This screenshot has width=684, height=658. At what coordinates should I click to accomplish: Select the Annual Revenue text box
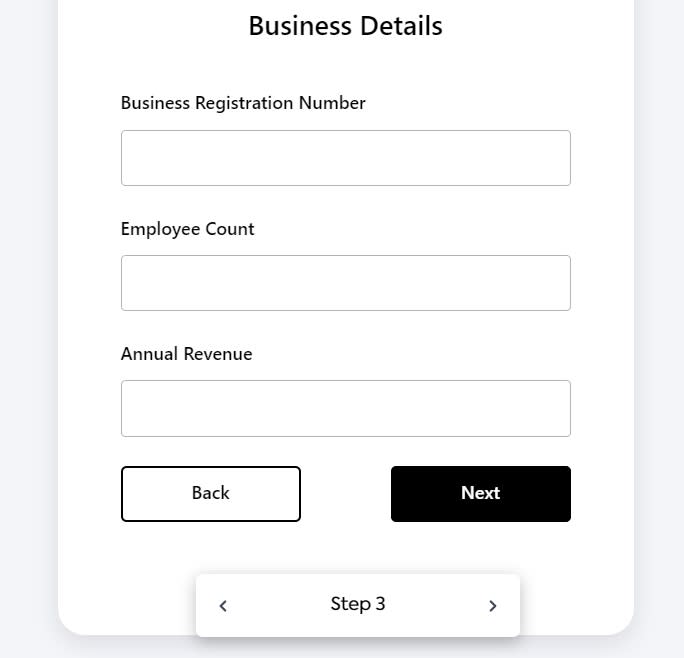pyautogui.click(x=345, y=408)
